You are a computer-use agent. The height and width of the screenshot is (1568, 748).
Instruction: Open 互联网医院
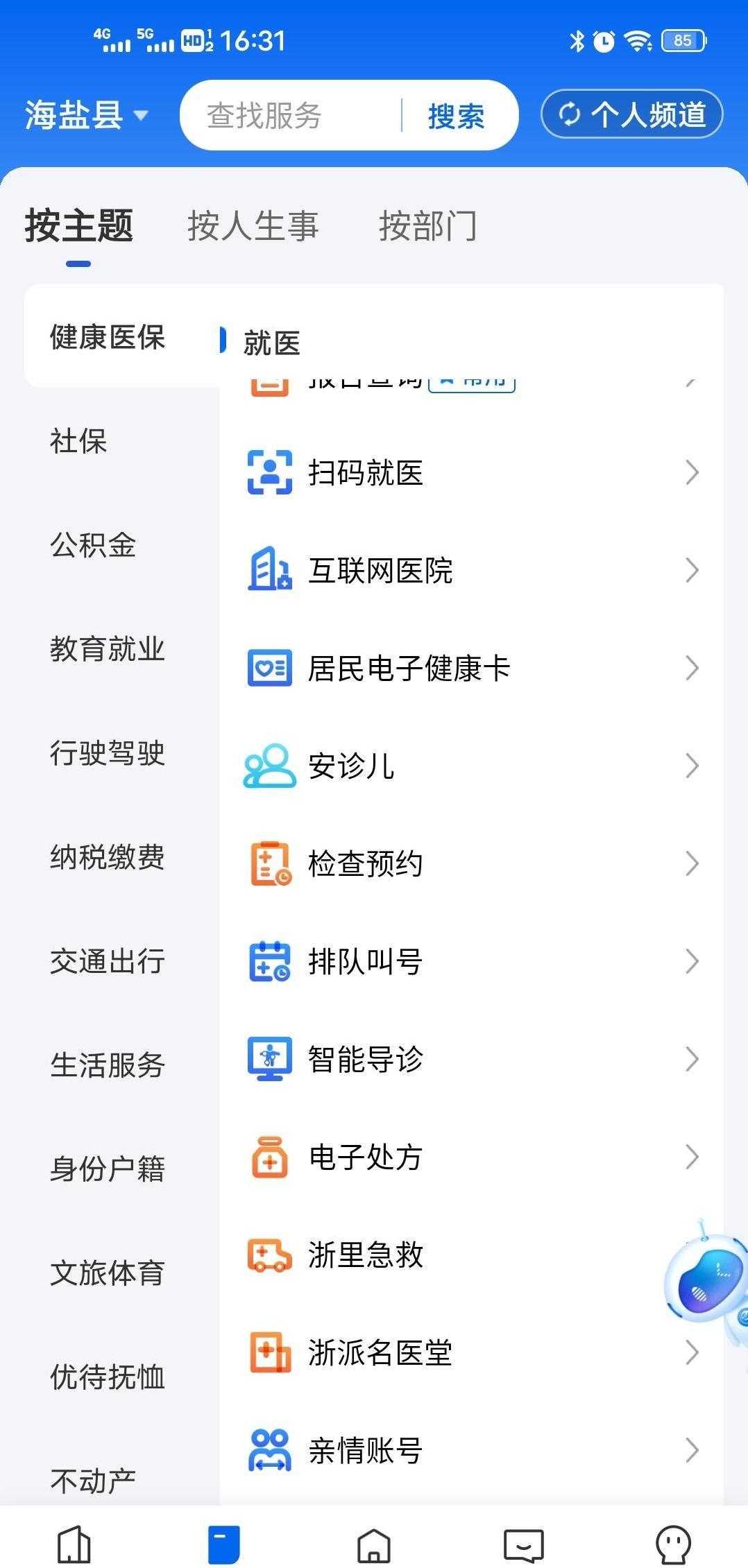point(472,571)
